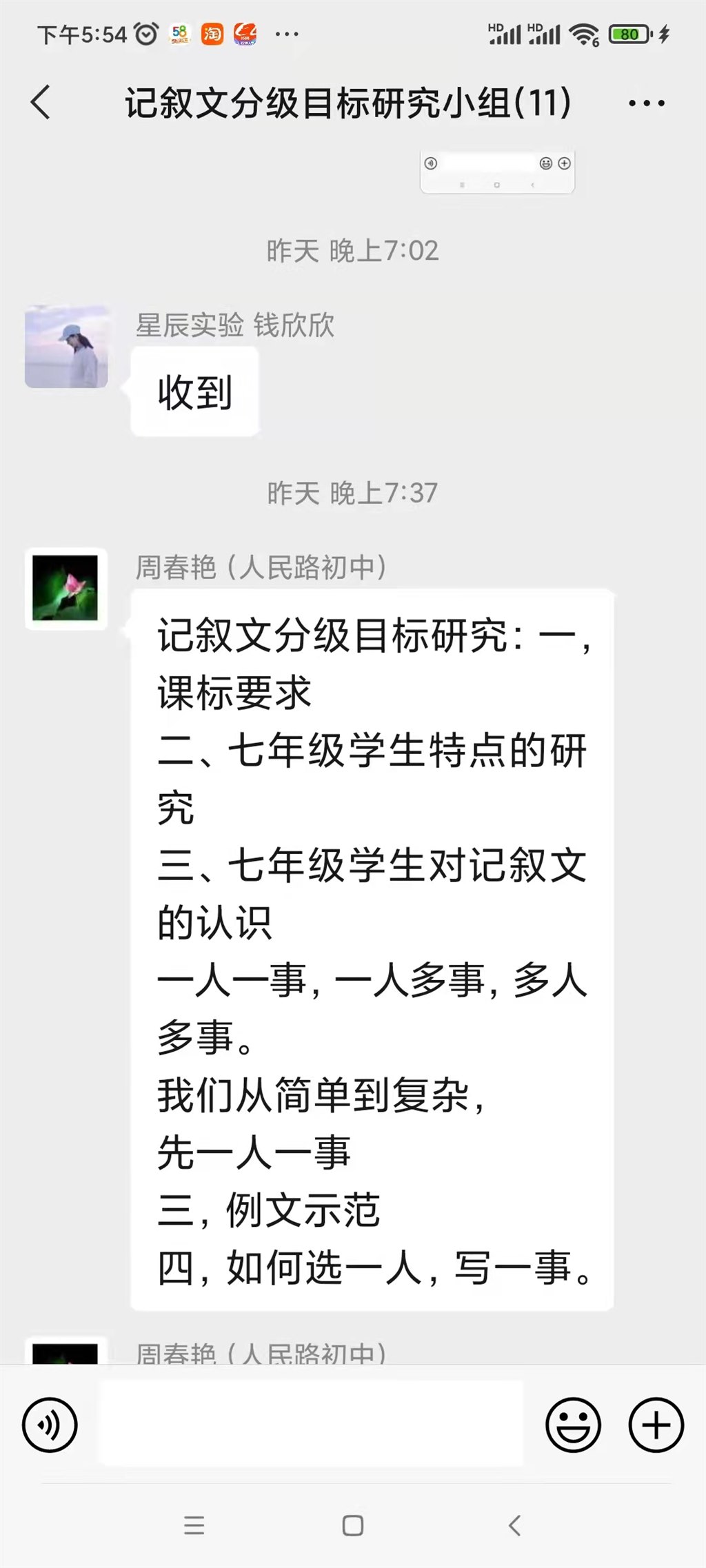Focus the message text field
The image size is (706, 1568).
310,1423
